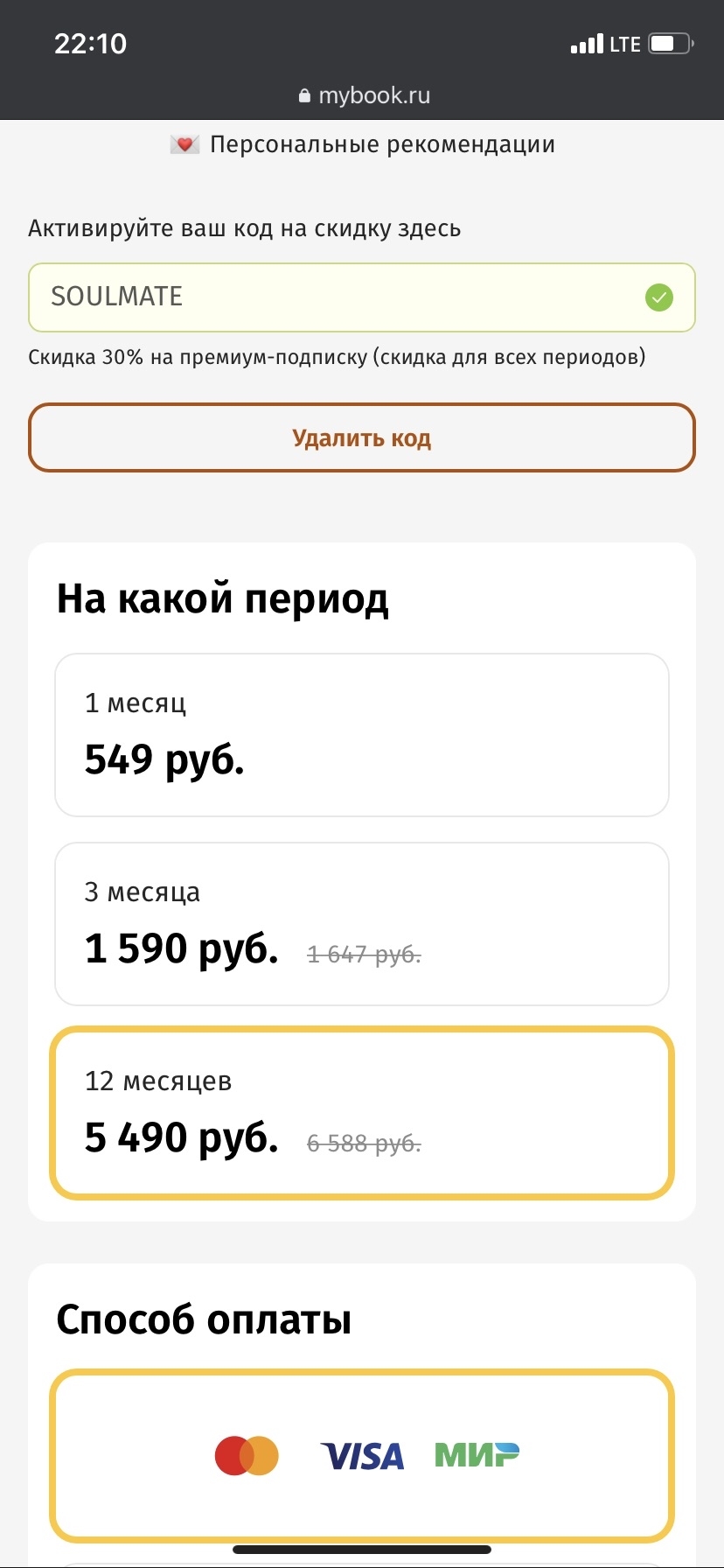Viewport: 724px width, 1568px height.
Task: Select the 1 месяц plan for 549 руб.
Action: [362, 735]
